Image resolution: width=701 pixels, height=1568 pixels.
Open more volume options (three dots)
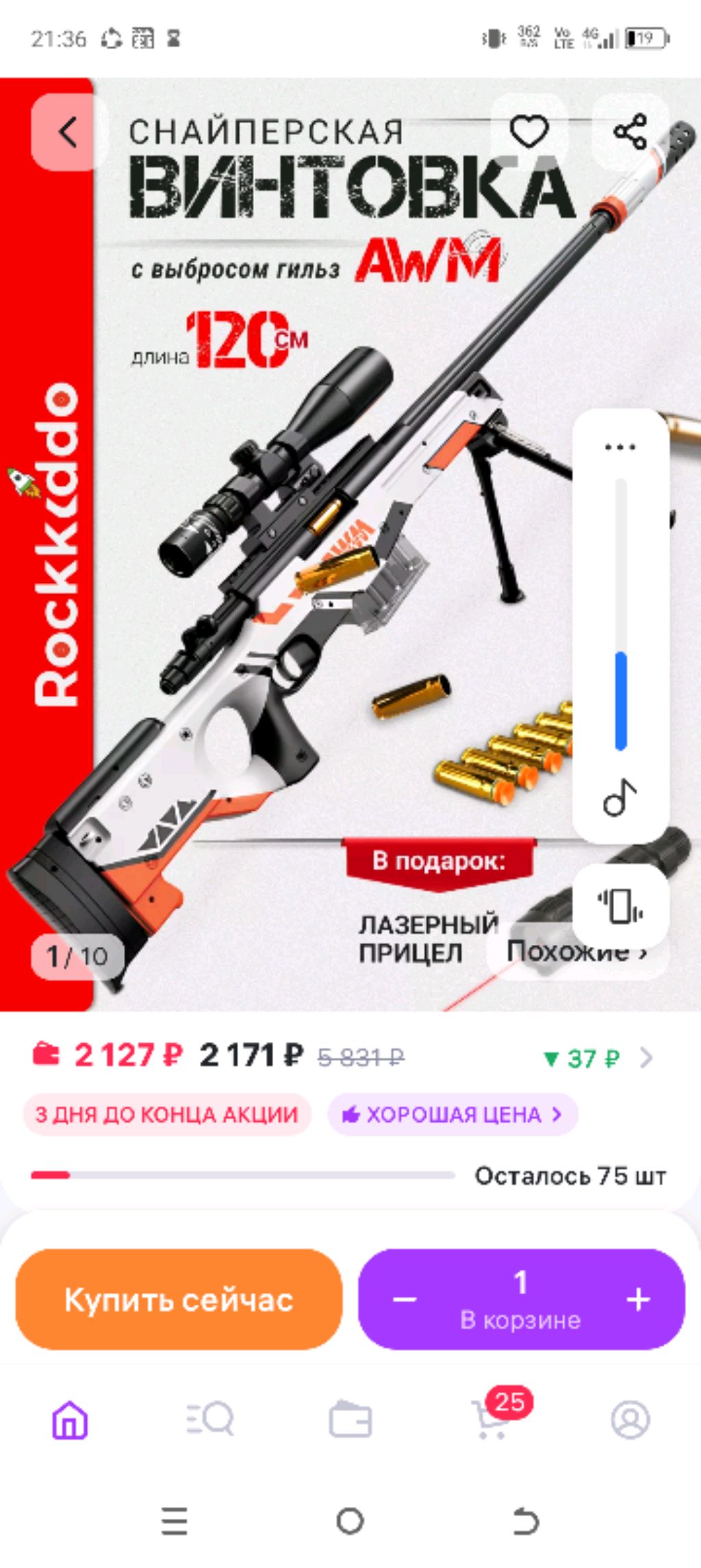pos(620,447)
